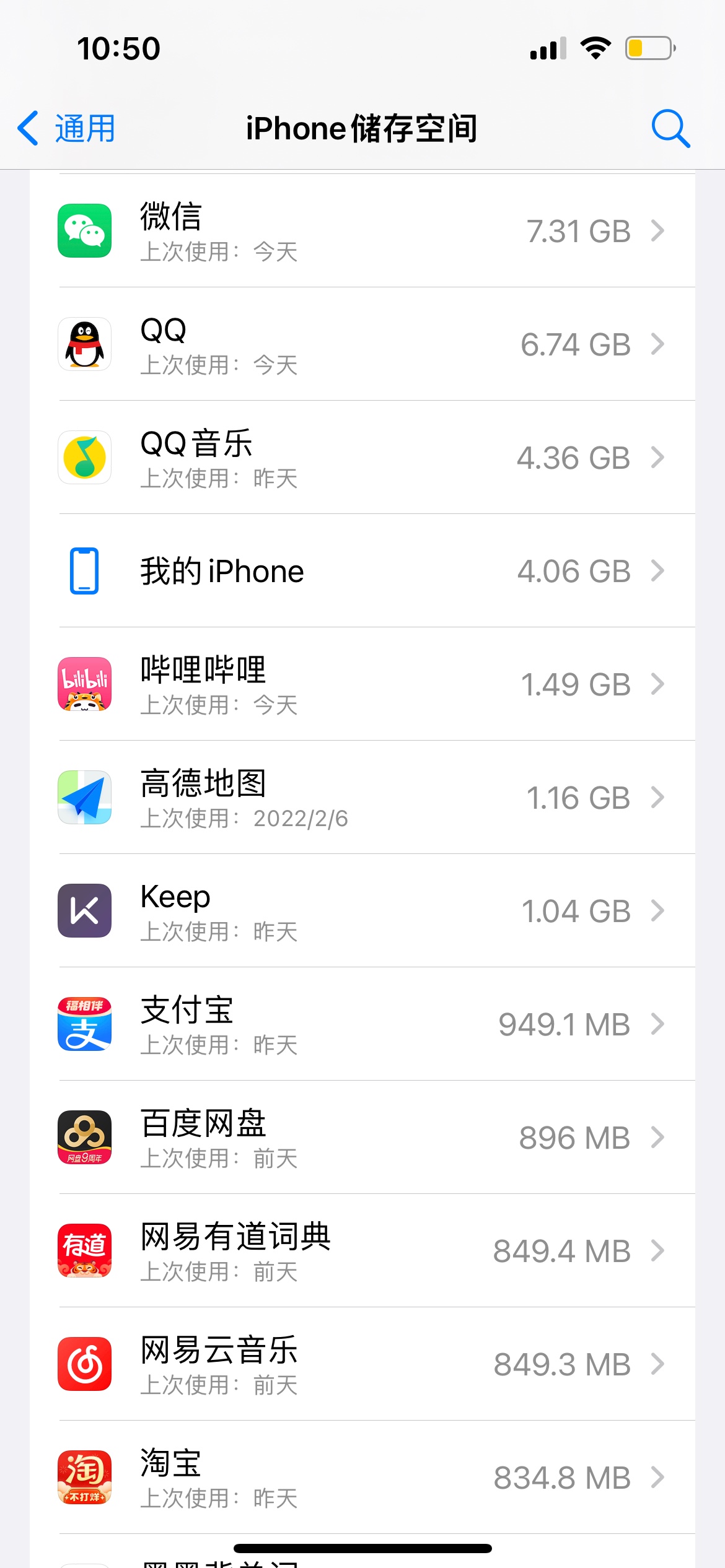The height and width of the screenshot is (1568, 725).
Task: Open the storage search magnifier
Action: [670, 129]
